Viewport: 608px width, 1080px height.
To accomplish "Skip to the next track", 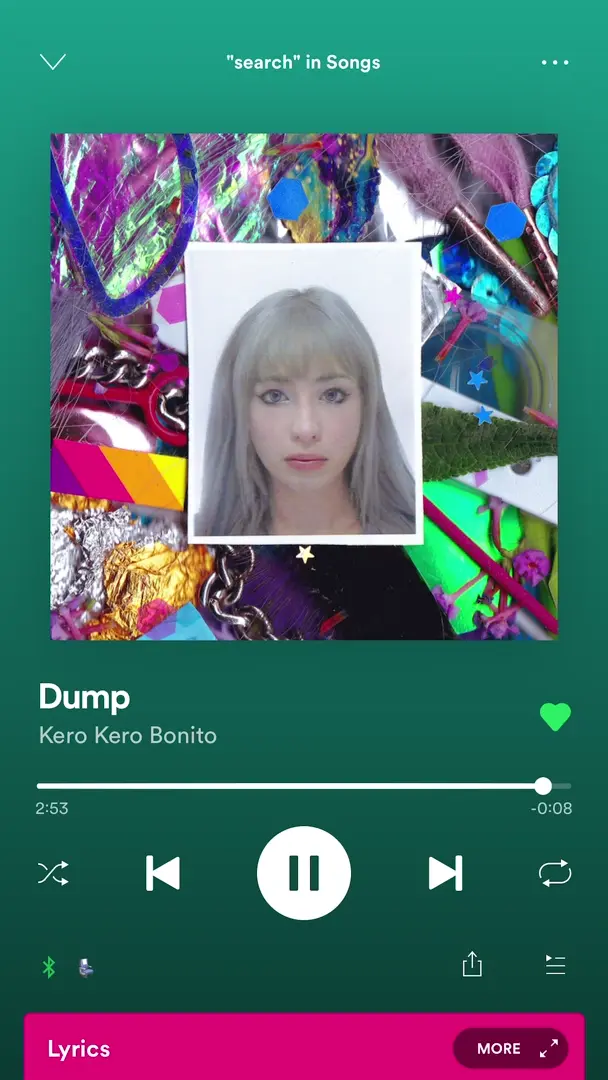I will coord(445,873).
